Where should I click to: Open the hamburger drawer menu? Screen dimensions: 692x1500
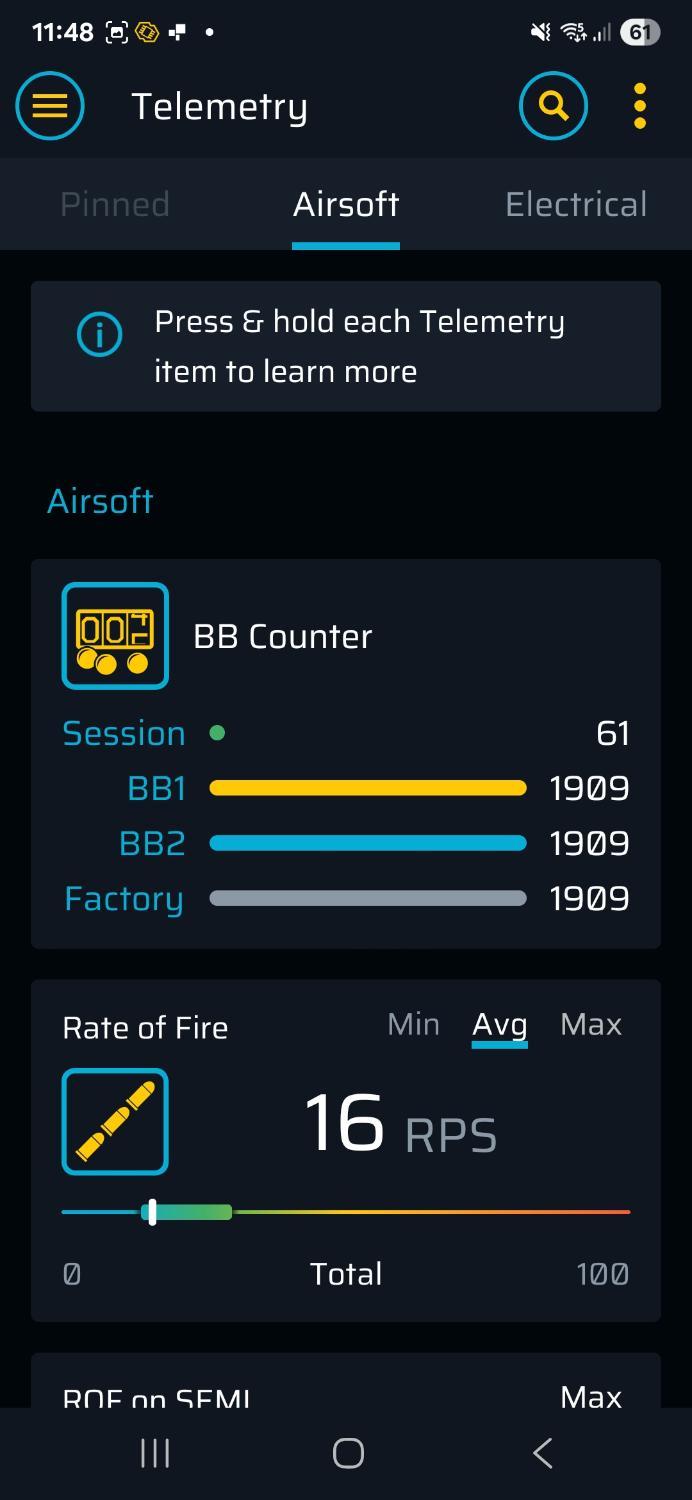click(x=50, y=106)
